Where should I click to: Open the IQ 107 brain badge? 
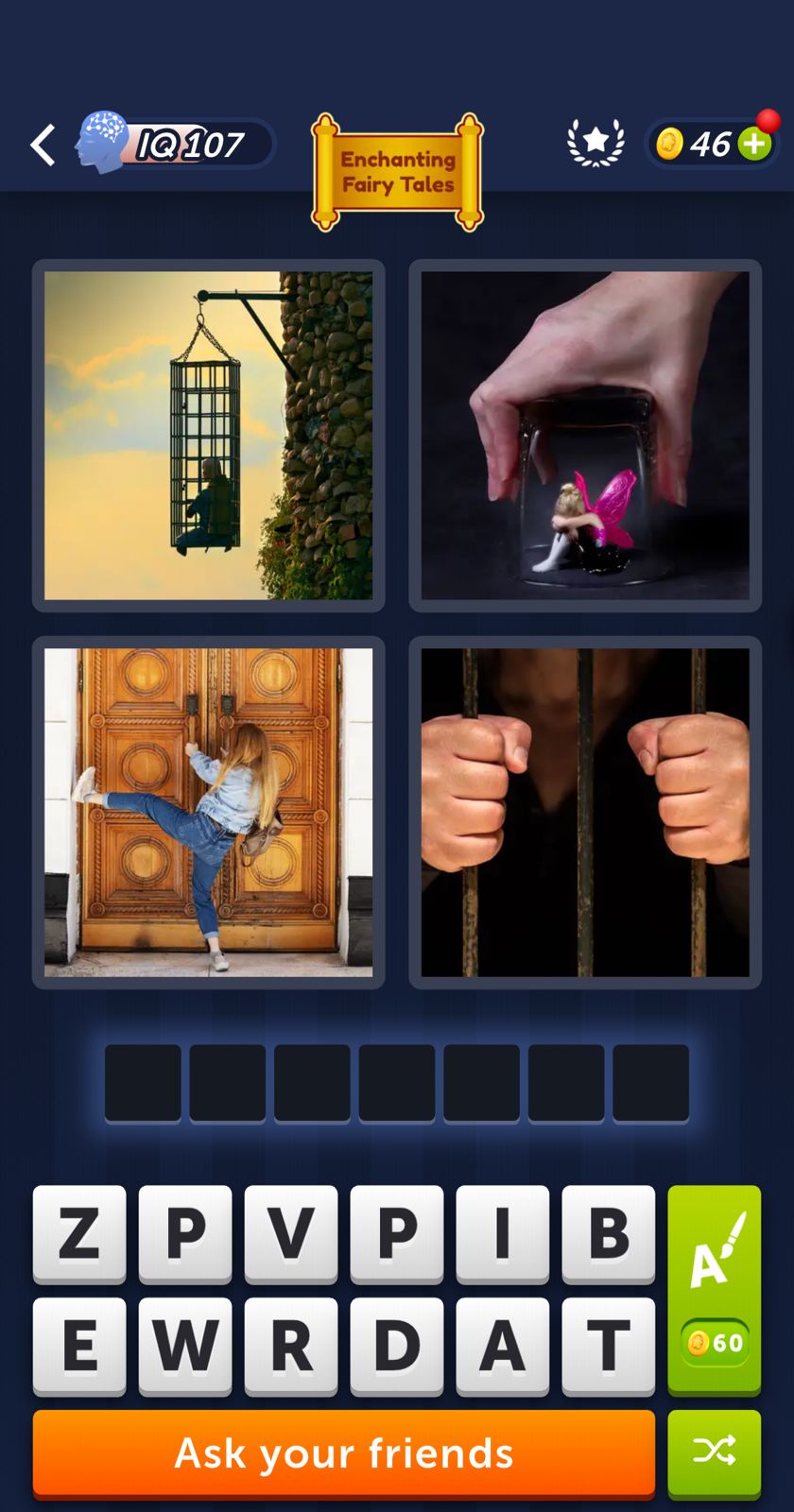[x=175, y=145]
